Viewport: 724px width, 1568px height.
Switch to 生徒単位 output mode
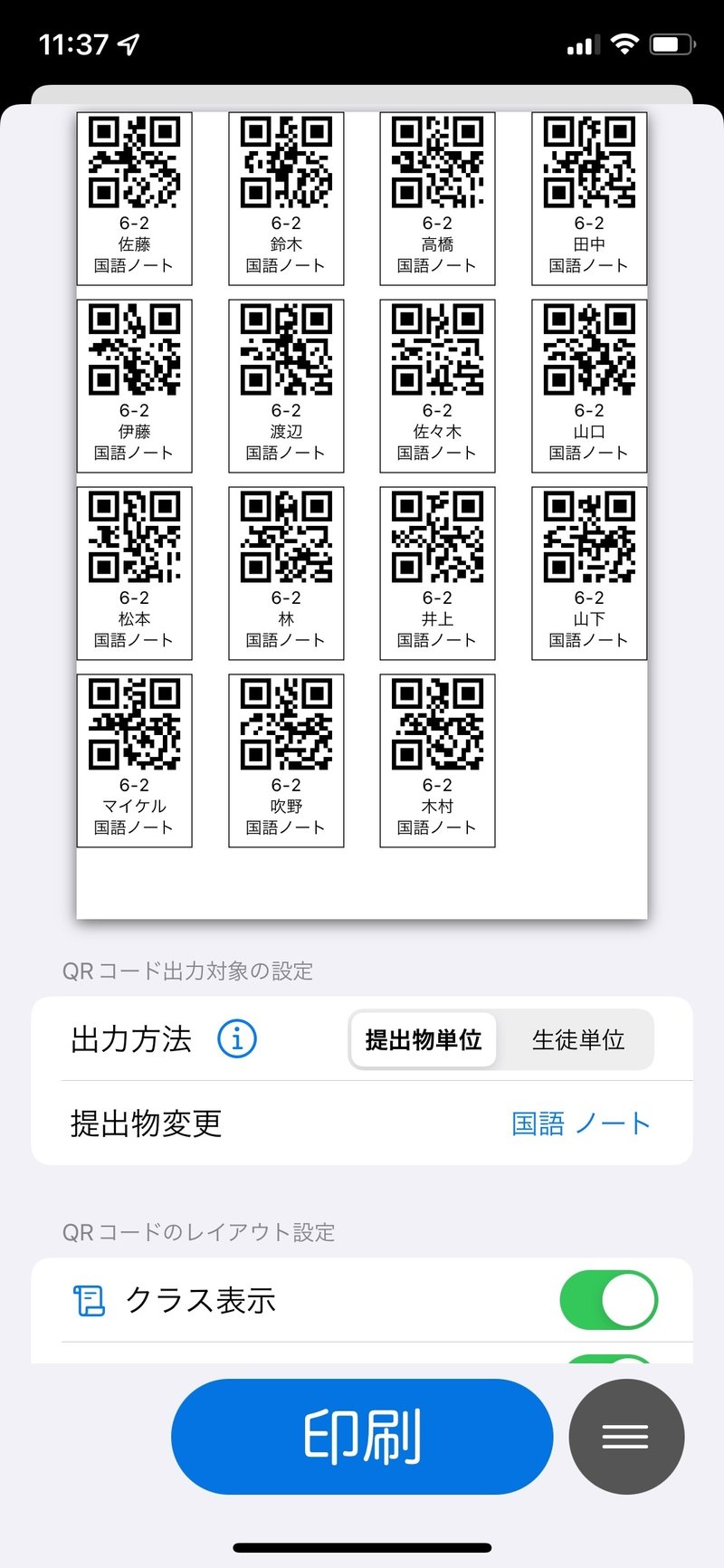tap(578, 1040)
